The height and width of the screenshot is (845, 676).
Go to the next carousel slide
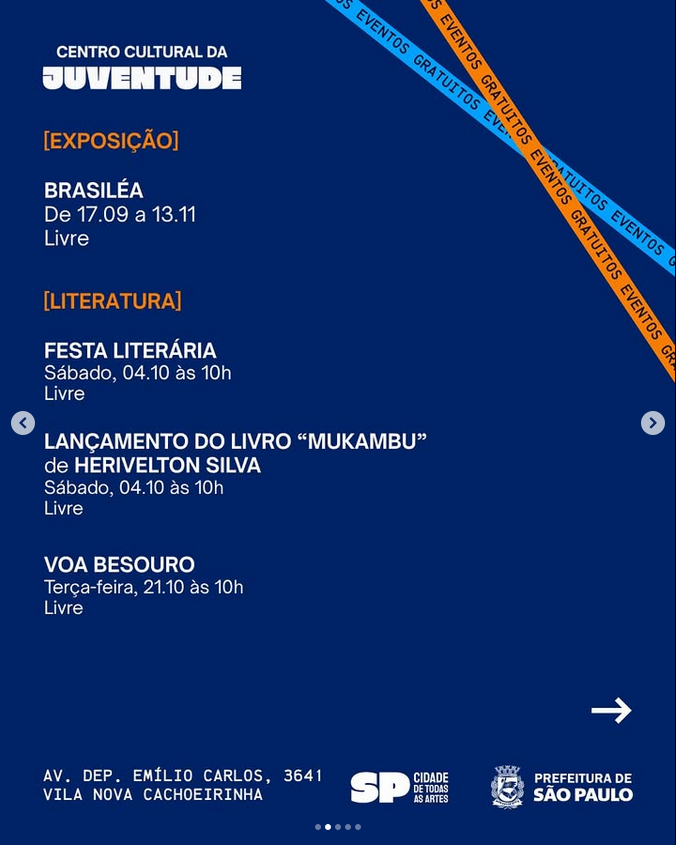coord(653,423)
